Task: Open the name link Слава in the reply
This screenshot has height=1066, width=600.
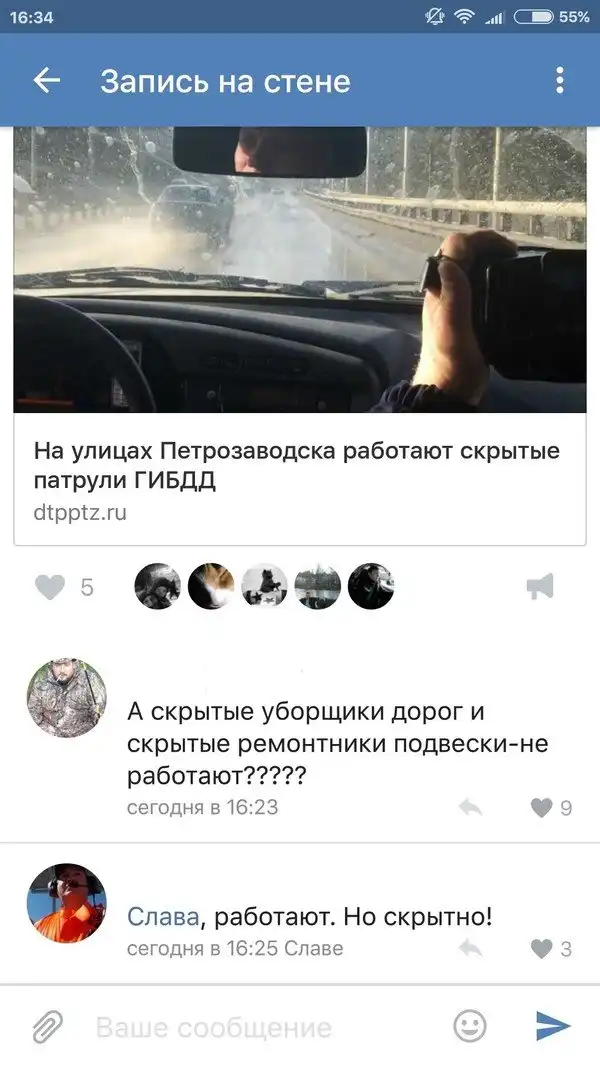Action: click(163, 917)
